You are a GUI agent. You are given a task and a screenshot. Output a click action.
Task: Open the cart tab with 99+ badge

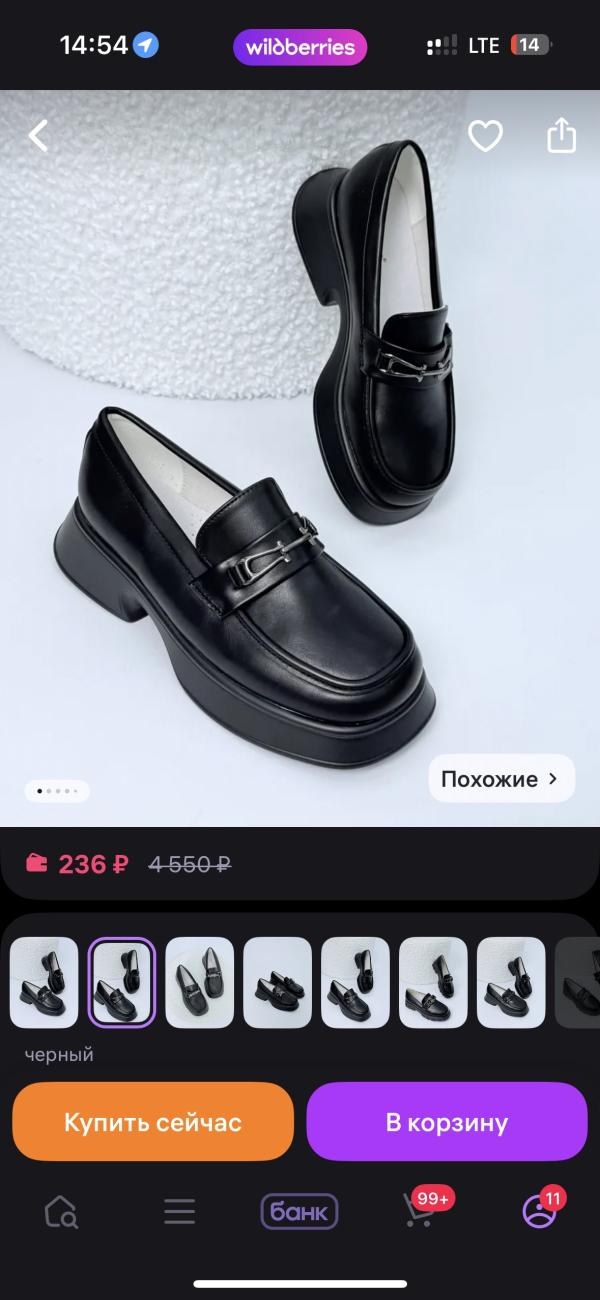tap(418, 1212)
